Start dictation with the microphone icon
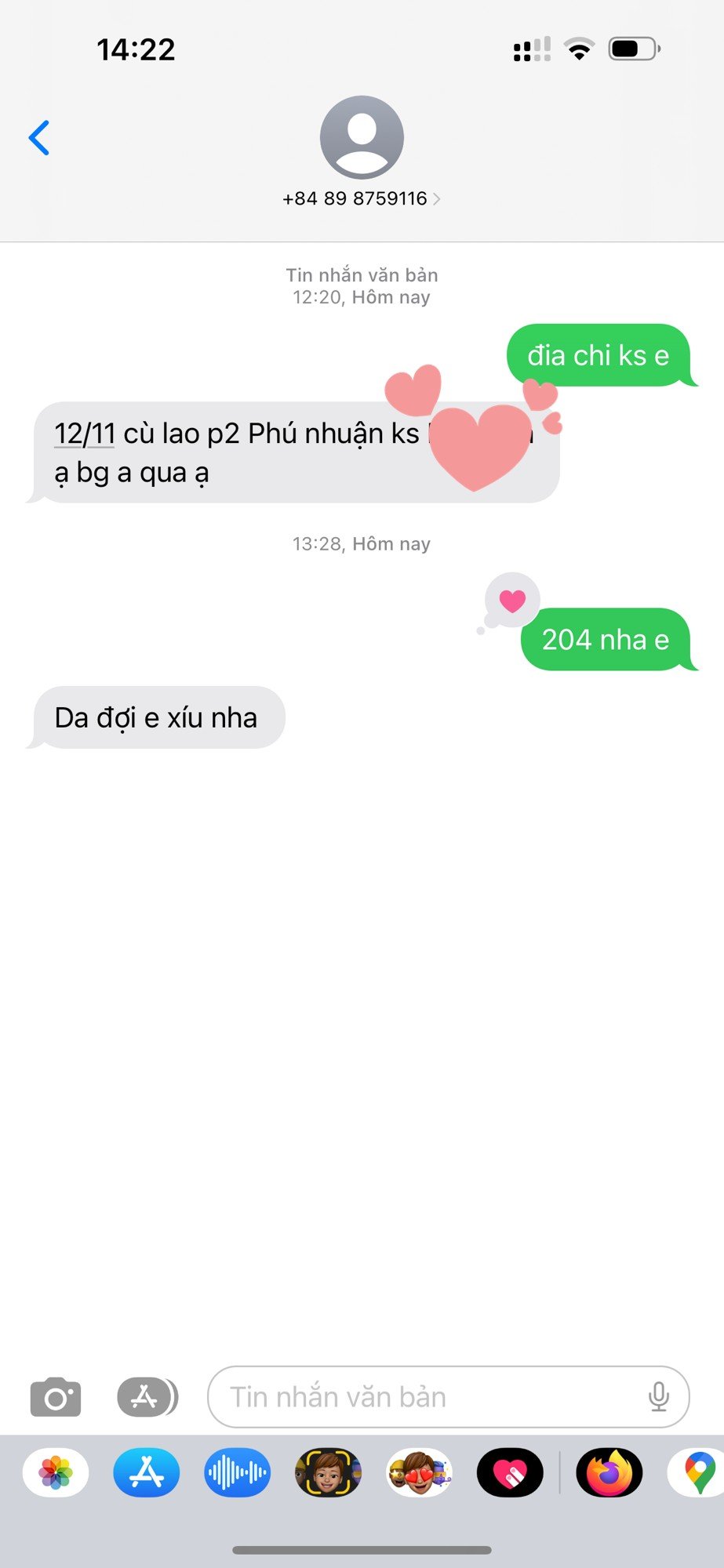The width and height of the screenshot is (724, 1568). click(x=659, y=1397)
